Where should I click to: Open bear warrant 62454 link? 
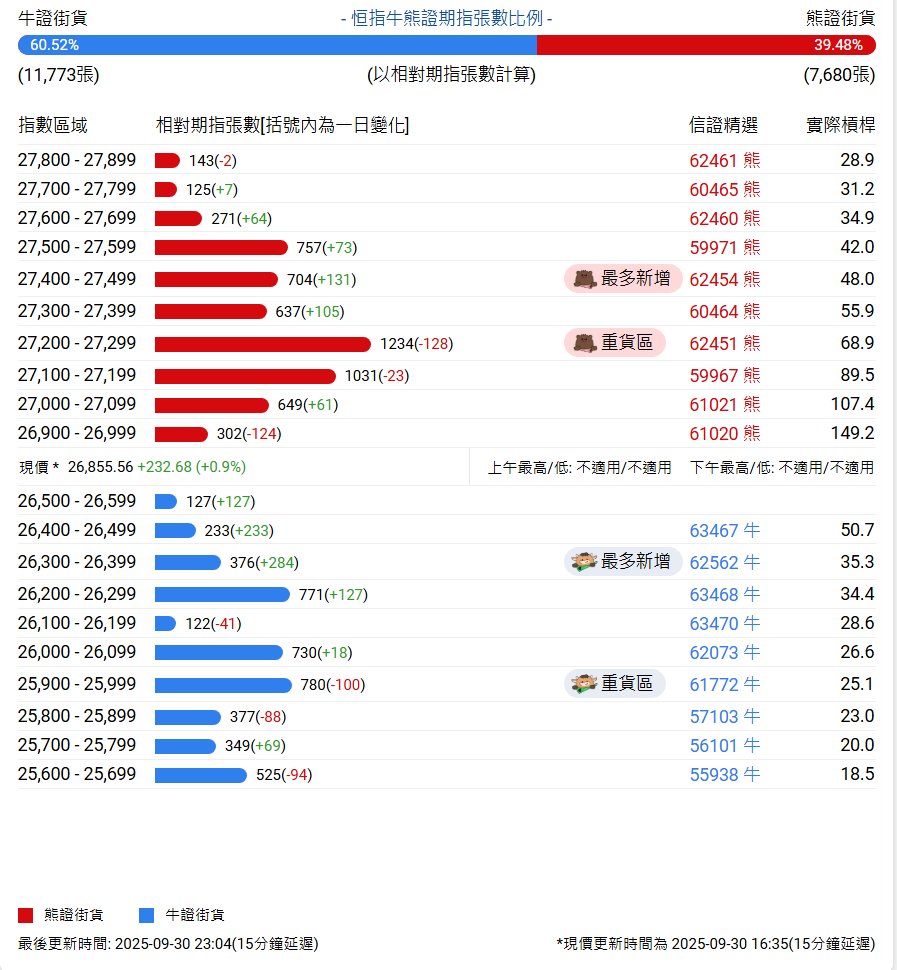(x=724, y=279)
